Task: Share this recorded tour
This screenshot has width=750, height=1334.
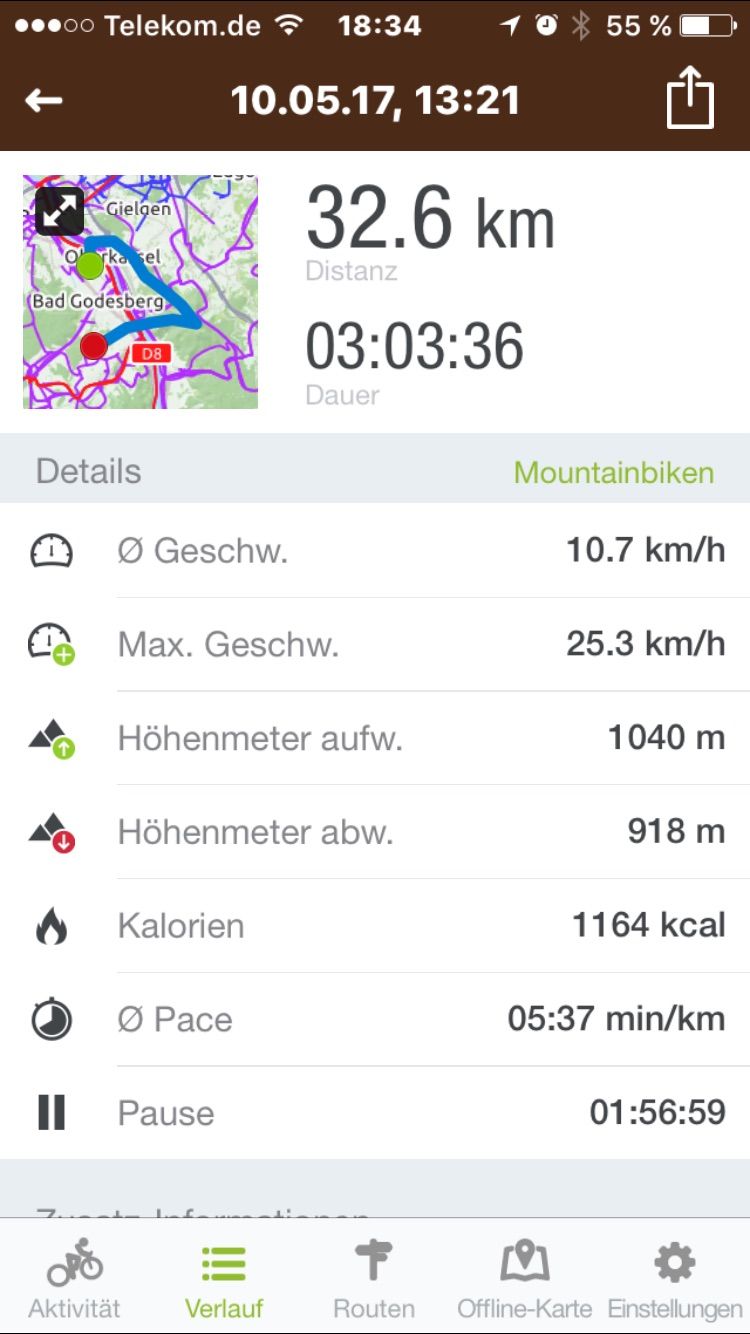Action: tap(690, 100)
